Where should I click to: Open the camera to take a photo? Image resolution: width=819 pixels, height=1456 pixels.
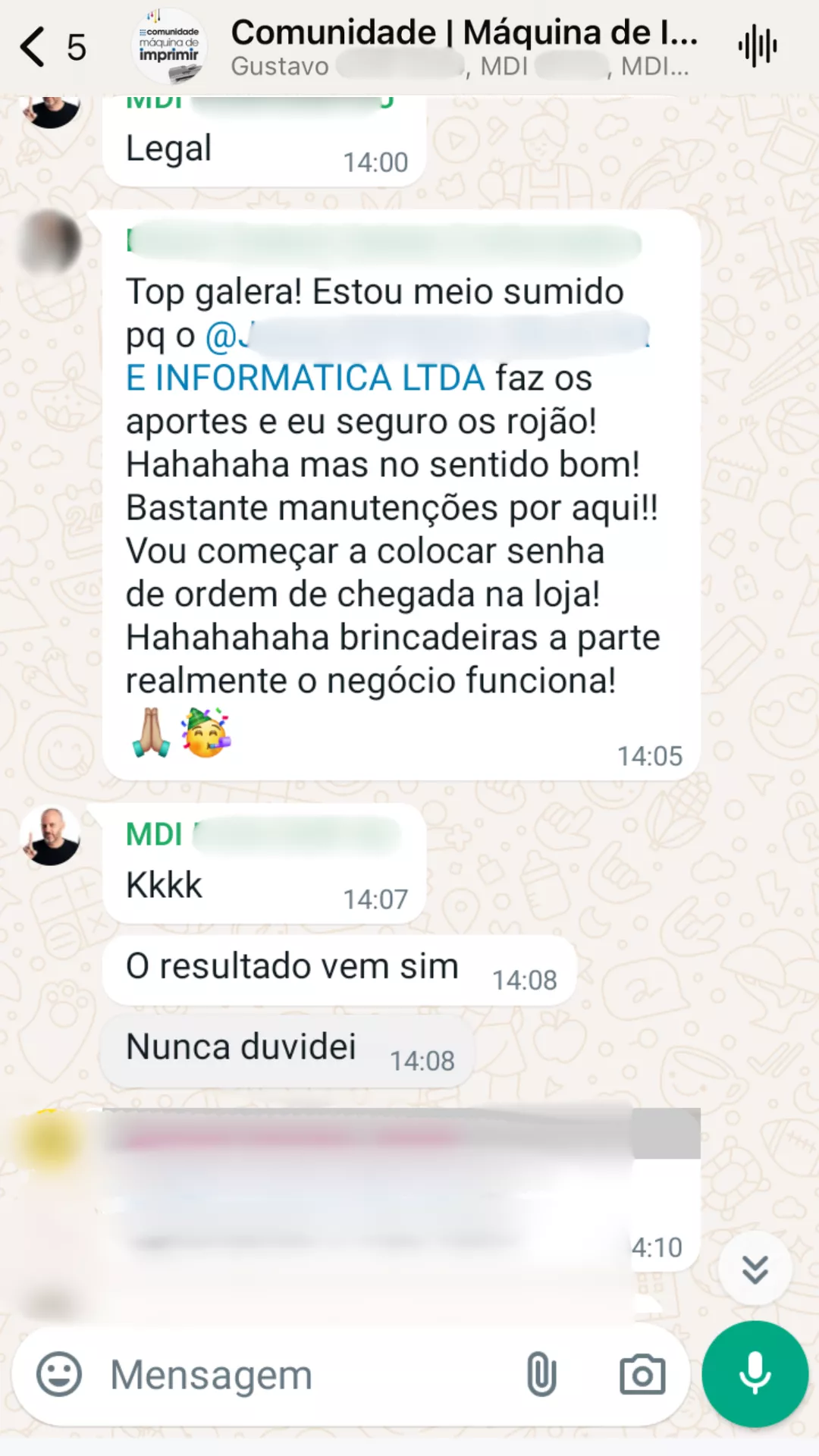(x=642, y=1374)
